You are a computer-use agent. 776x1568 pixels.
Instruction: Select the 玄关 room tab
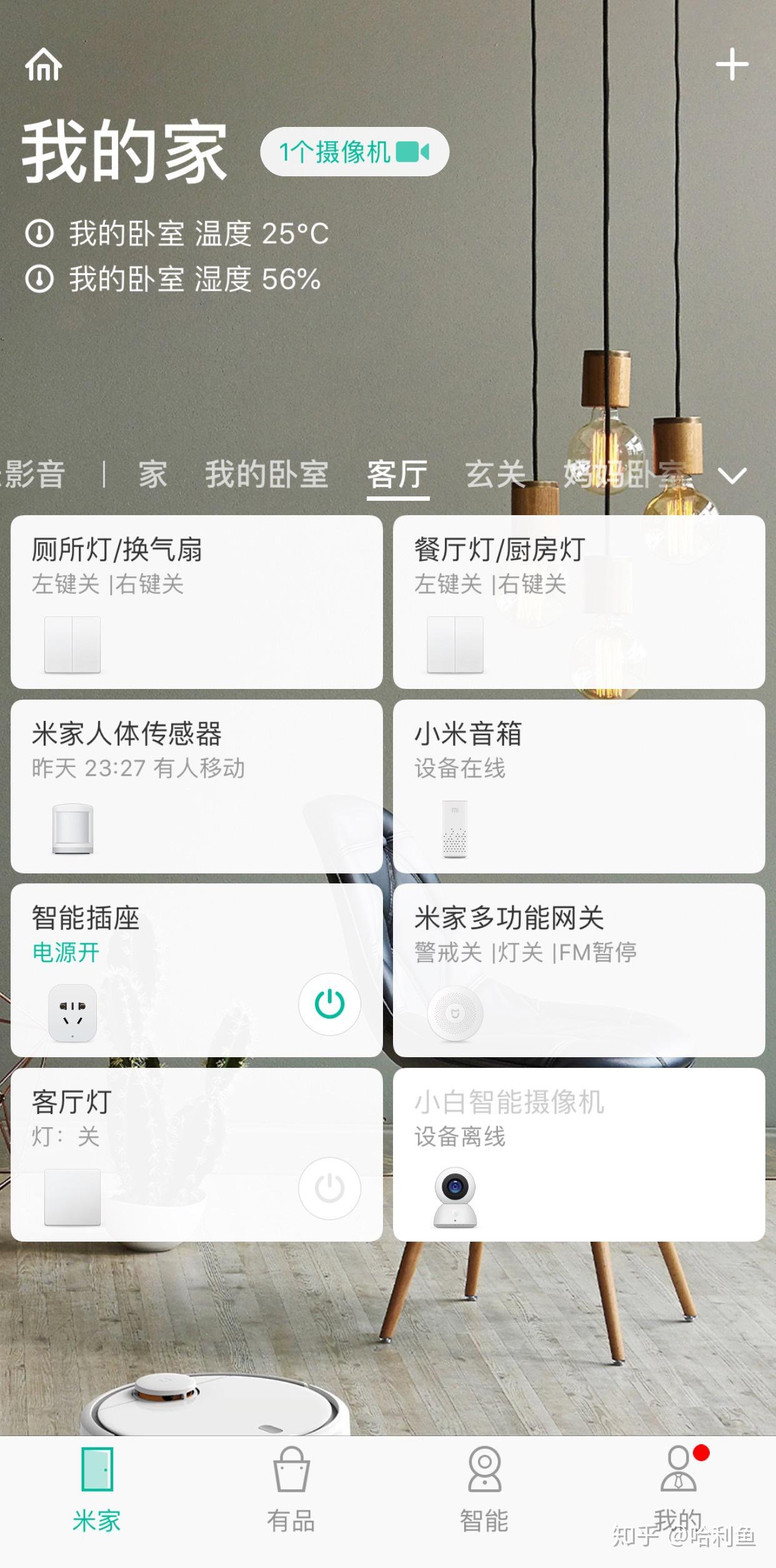(x=495, y=474)
